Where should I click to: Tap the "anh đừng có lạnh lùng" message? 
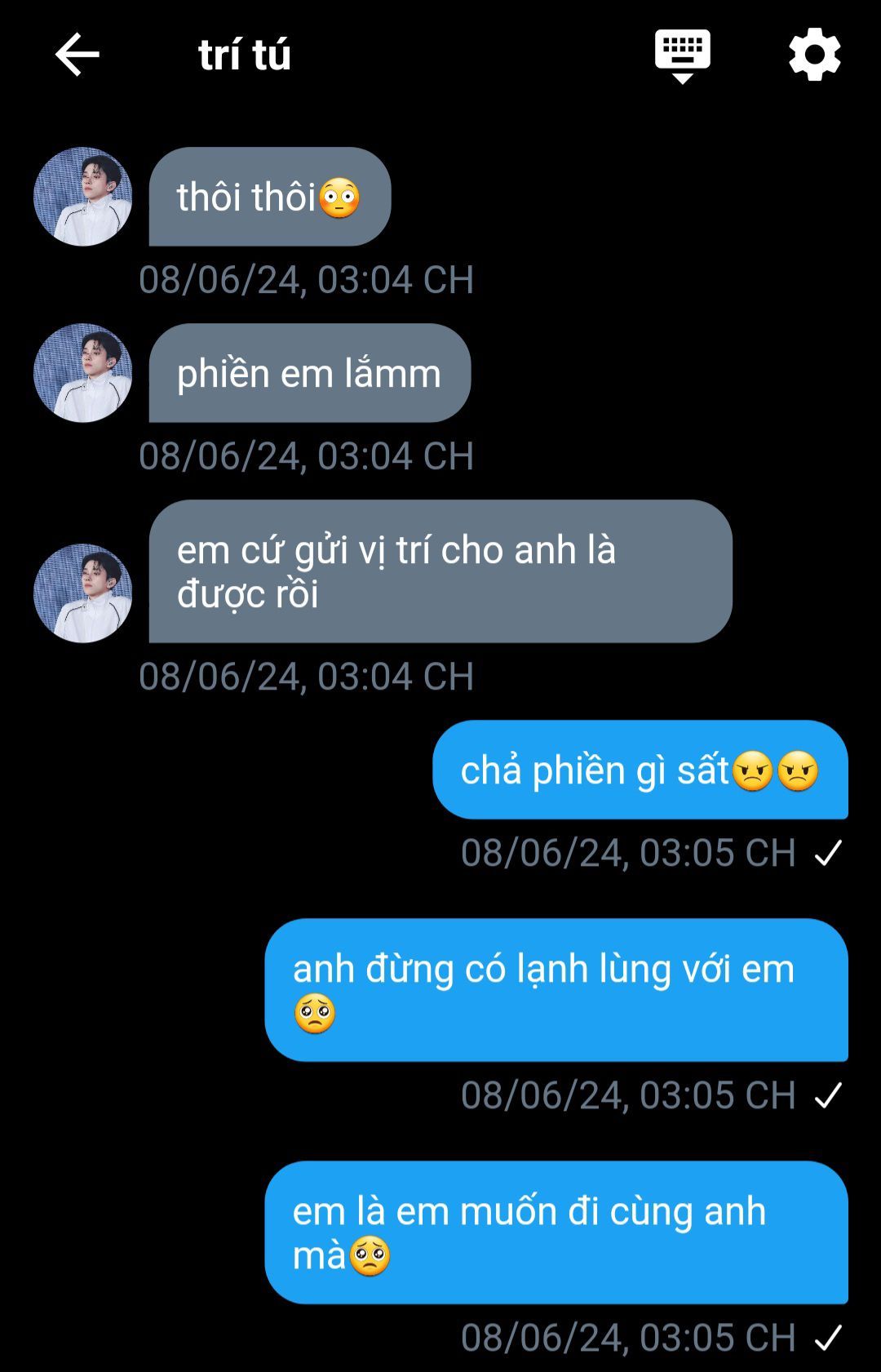(556, 989)
